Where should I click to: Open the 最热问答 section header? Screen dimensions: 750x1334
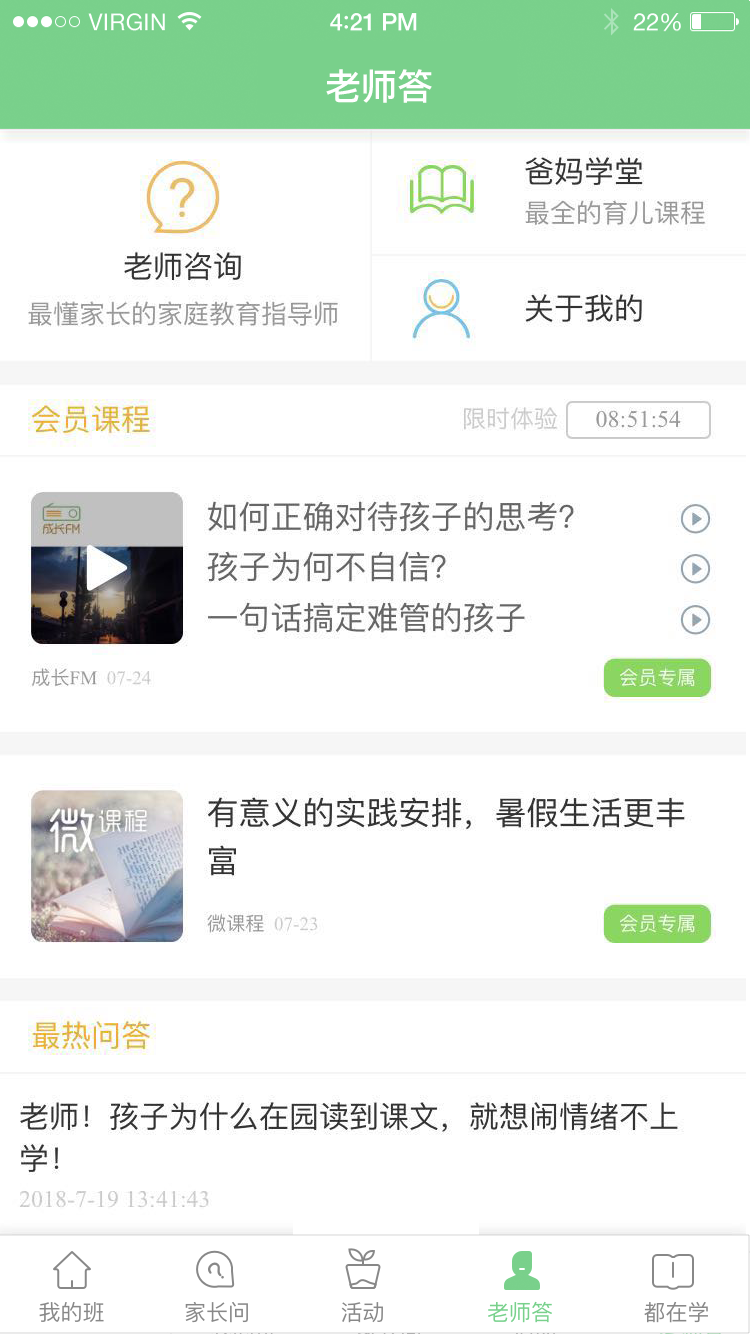(x=90, y=1038)
